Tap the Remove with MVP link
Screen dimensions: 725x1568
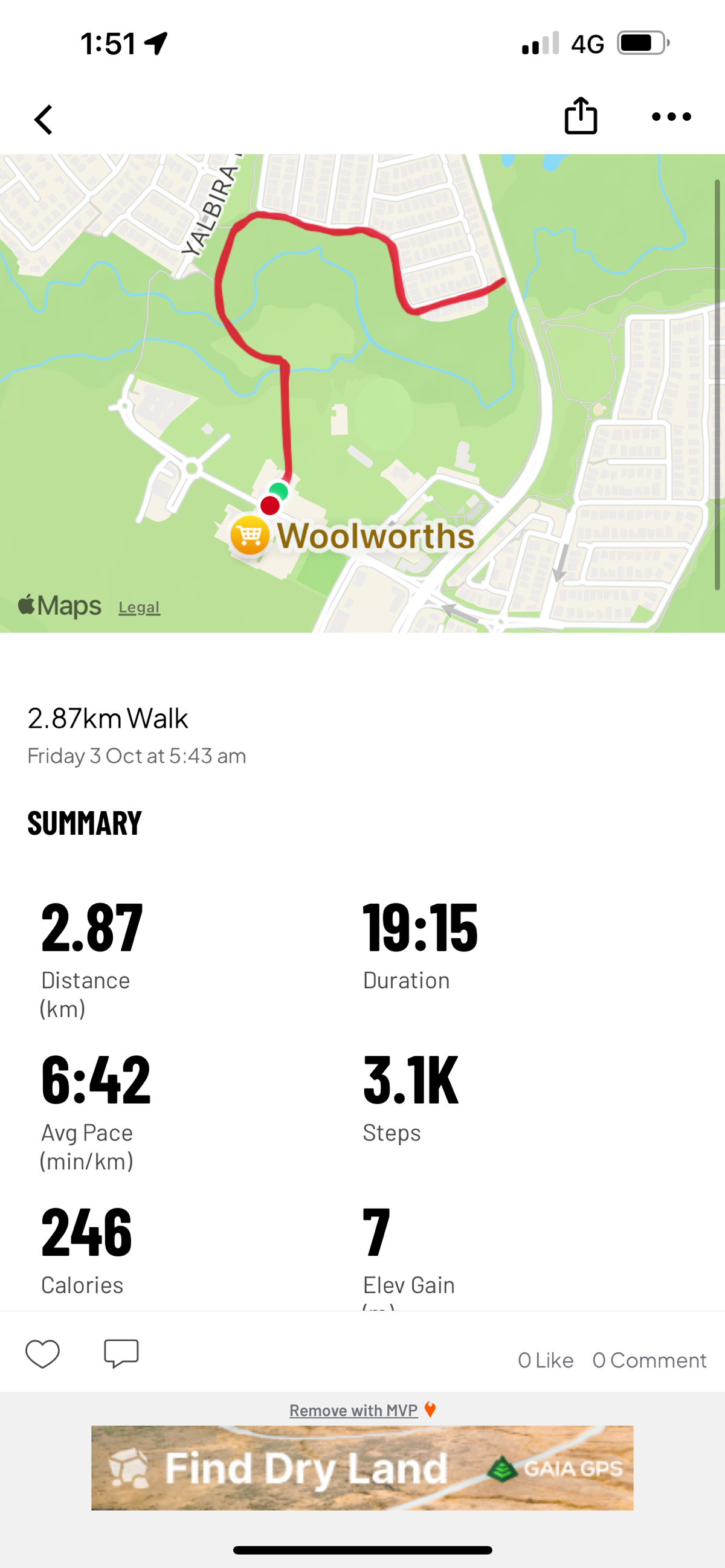pos(353,1410)
